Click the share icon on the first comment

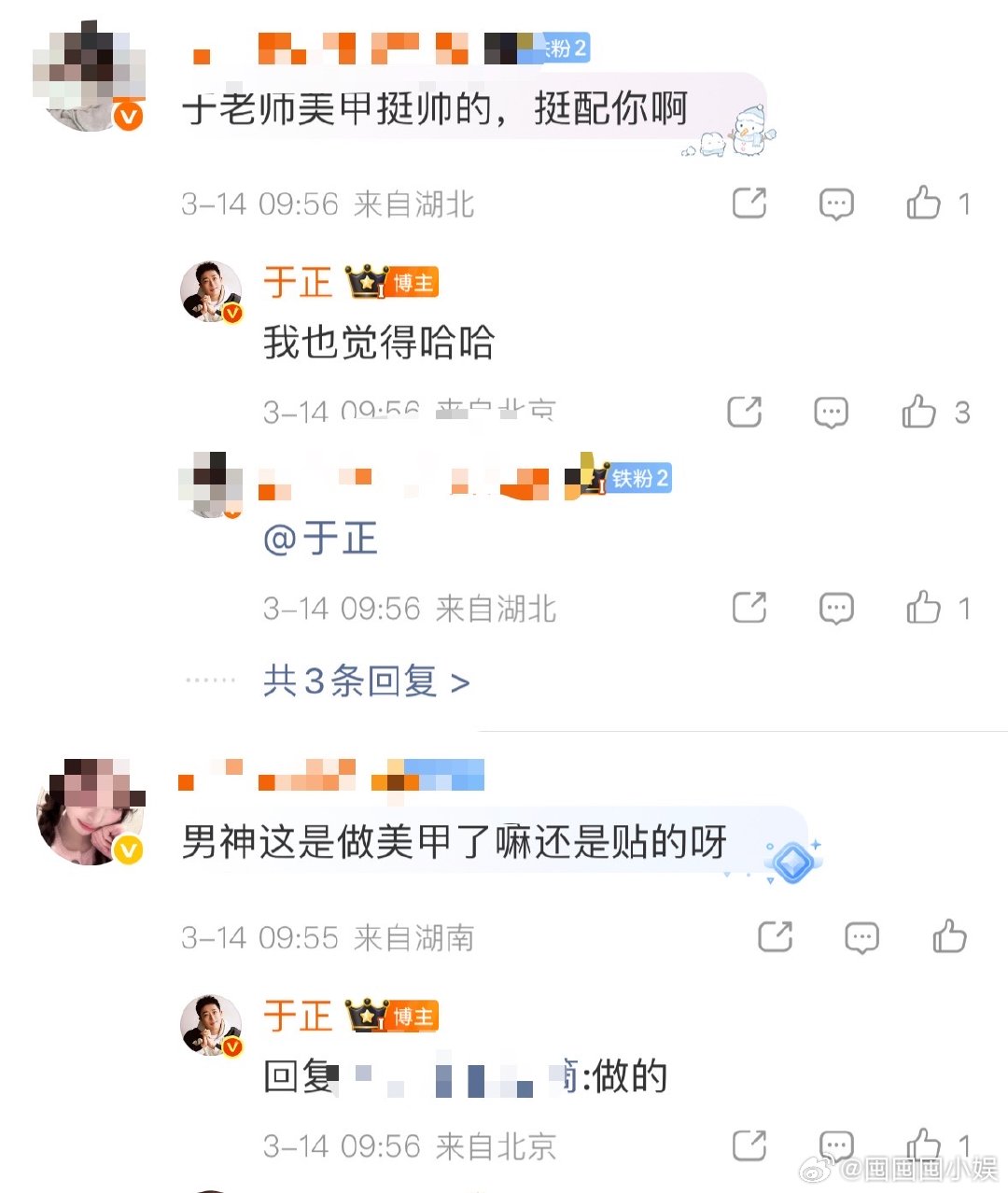click(x=749, y=203)
